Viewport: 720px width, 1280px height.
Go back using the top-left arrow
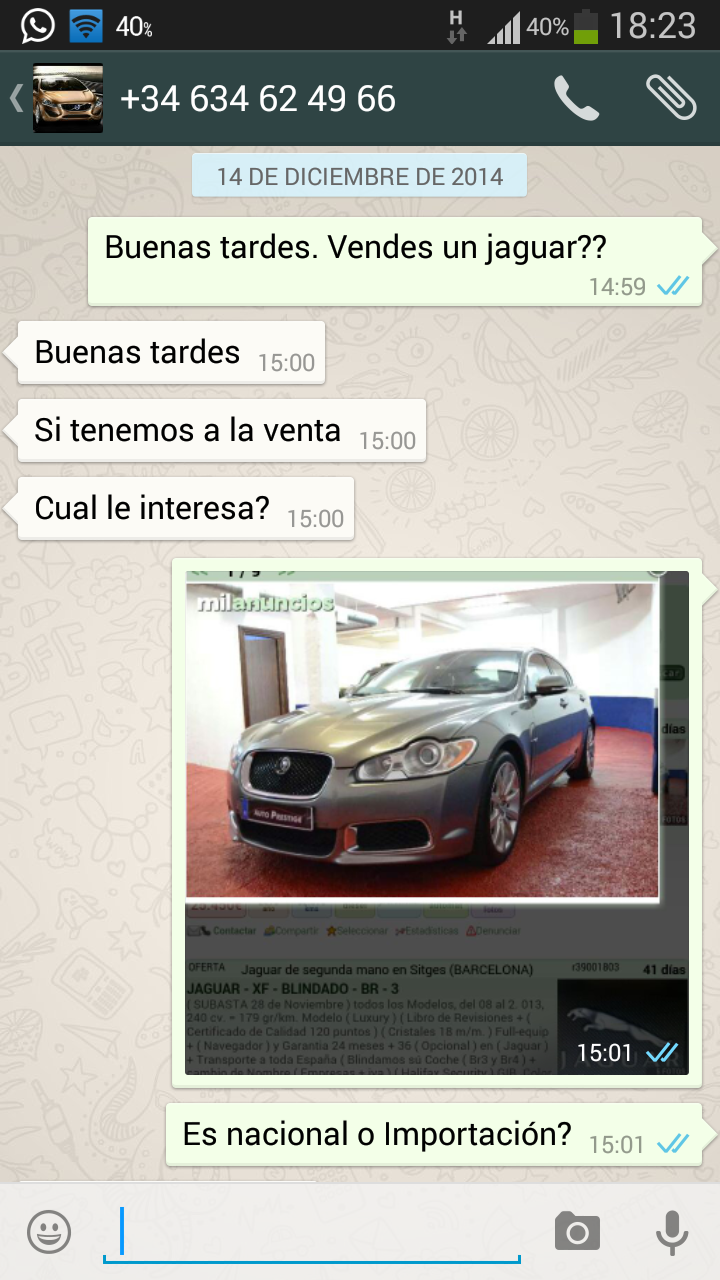[x=17, y=98]
